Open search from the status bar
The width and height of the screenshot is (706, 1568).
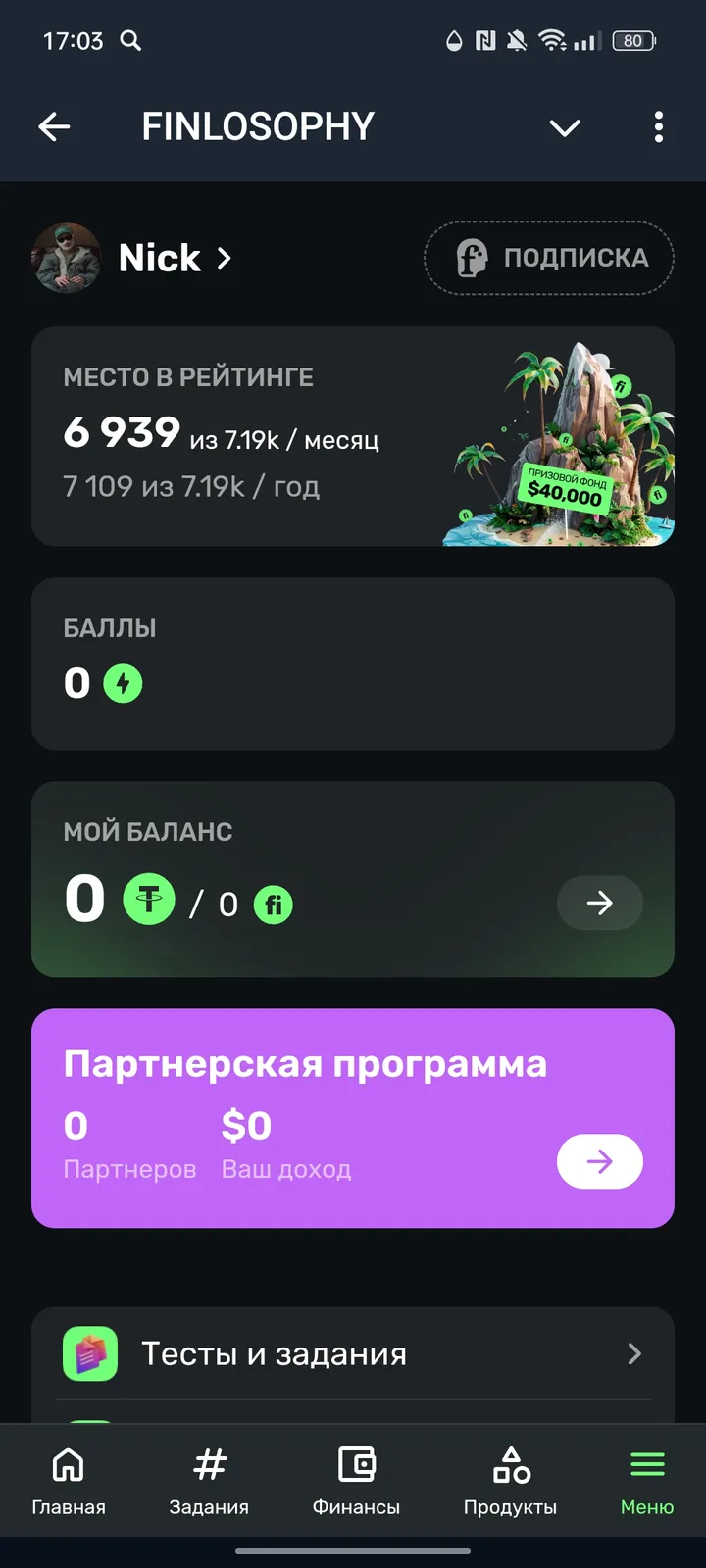pyautogui.click(x=131, y=41)
